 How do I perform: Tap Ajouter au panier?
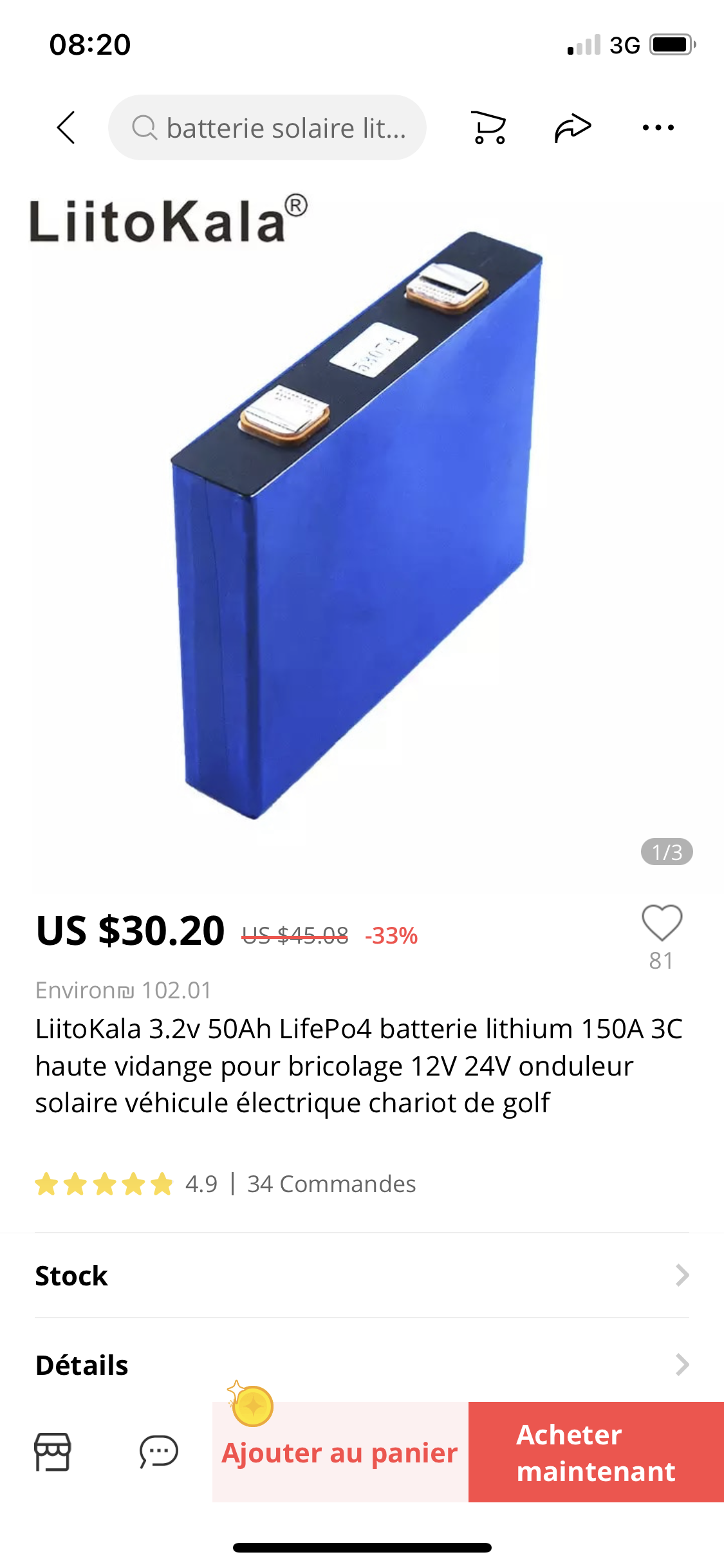click(x=340, y=1453)
